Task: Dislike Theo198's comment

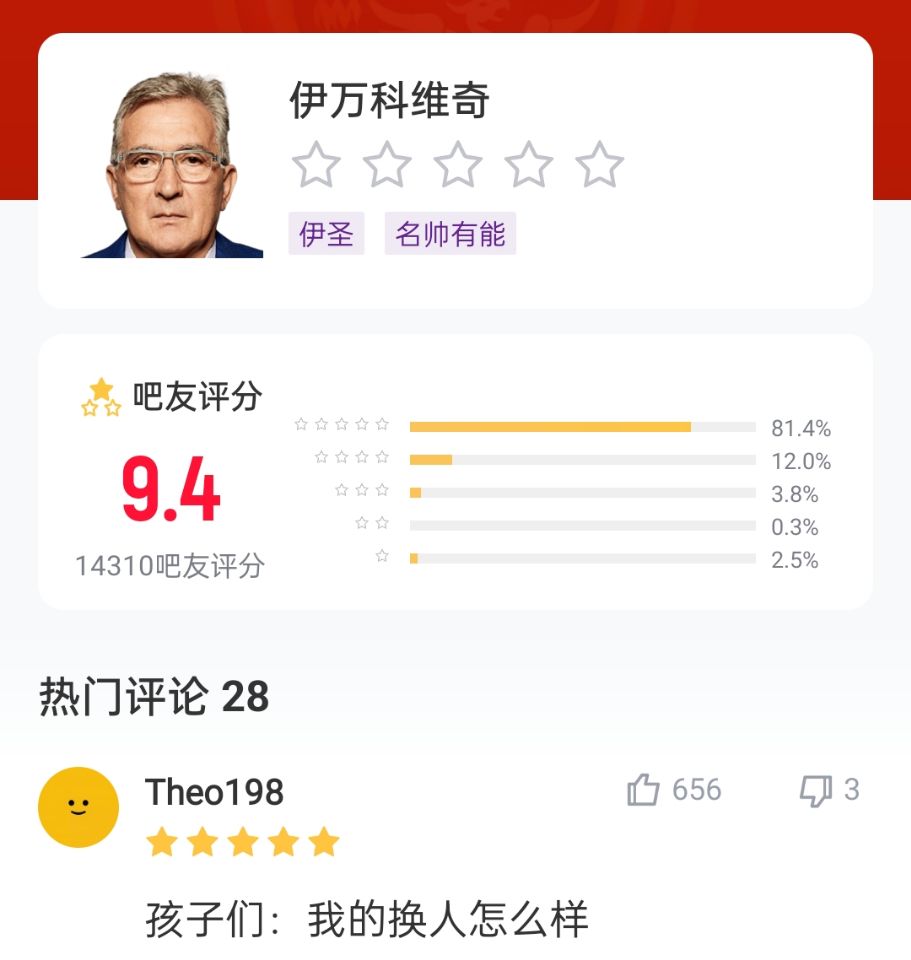Action: pos(816,790)
